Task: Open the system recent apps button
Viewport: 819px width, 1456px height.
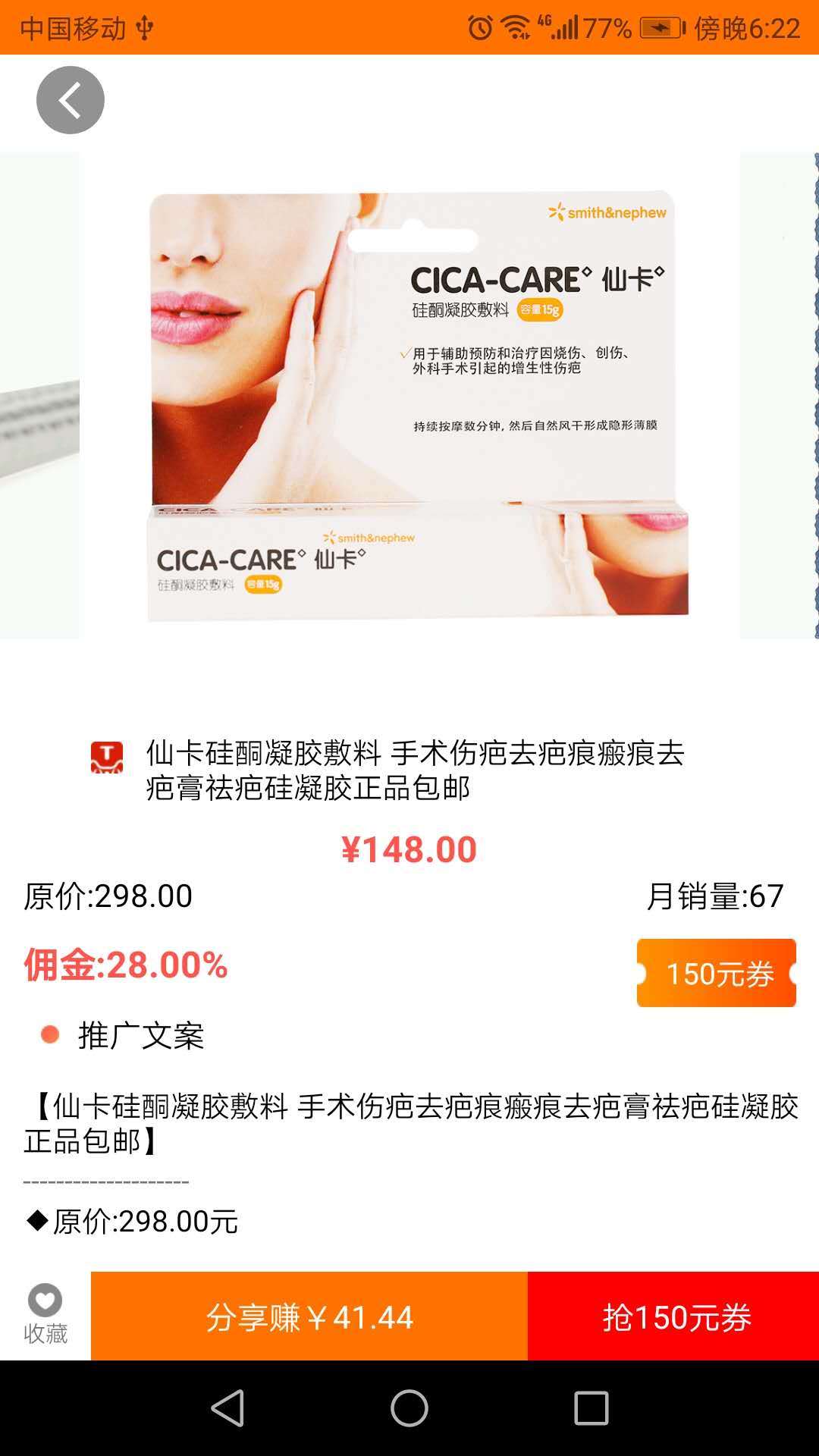Action: tap(591, 1408)
